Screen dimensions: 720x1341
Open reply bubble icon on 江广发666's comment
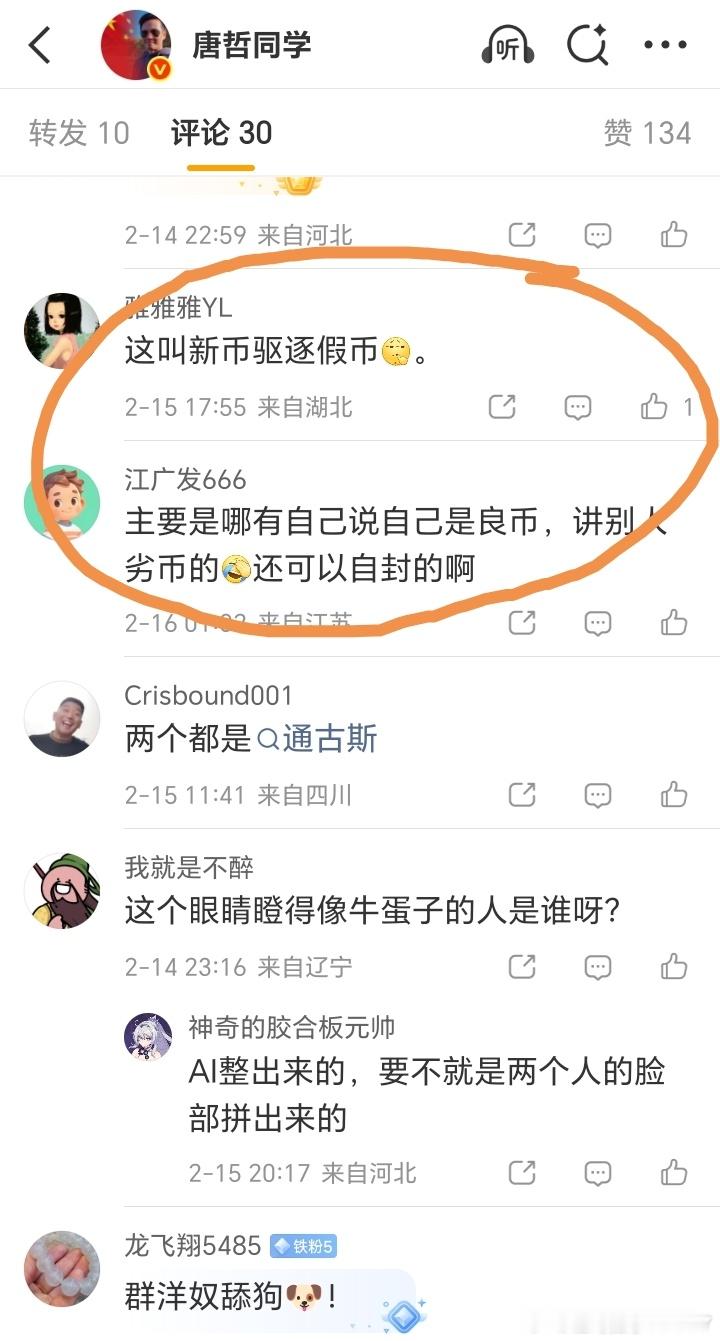(x=597, y=622)
